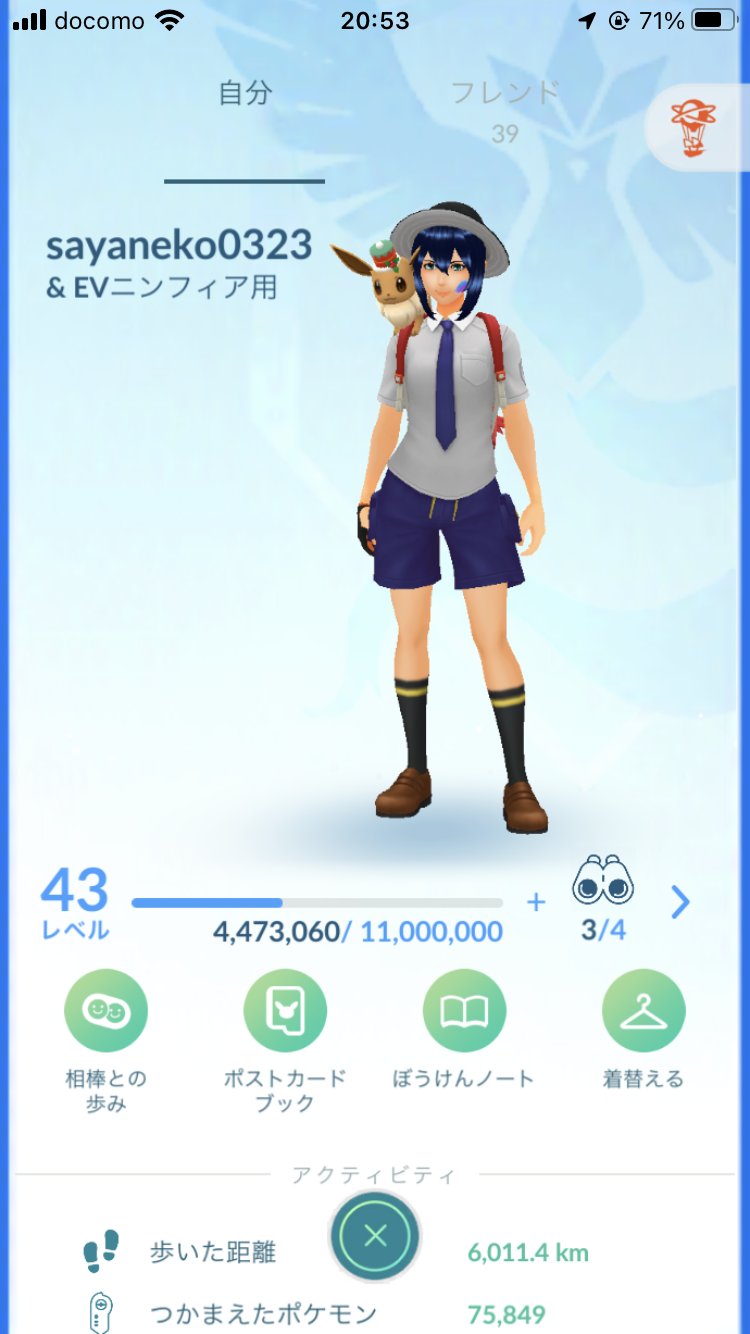Open ぼうけんノート journal
Image resolution: width=750 pixels, height=1334 pixels.
tap(464, 1010)
